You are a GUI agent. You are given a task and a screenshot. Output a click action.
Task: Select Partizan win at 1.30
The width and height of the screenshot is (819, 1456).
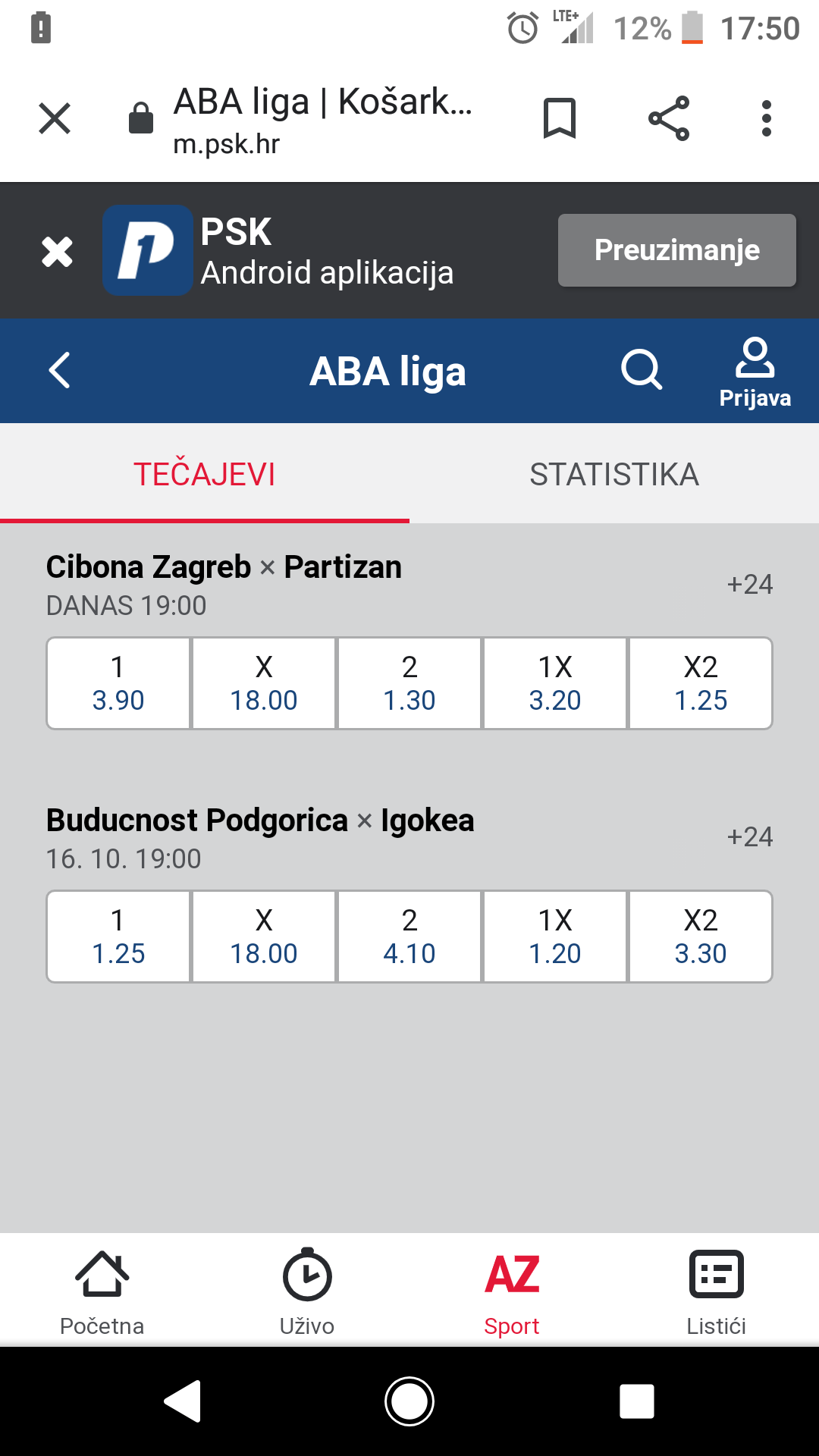409,683
